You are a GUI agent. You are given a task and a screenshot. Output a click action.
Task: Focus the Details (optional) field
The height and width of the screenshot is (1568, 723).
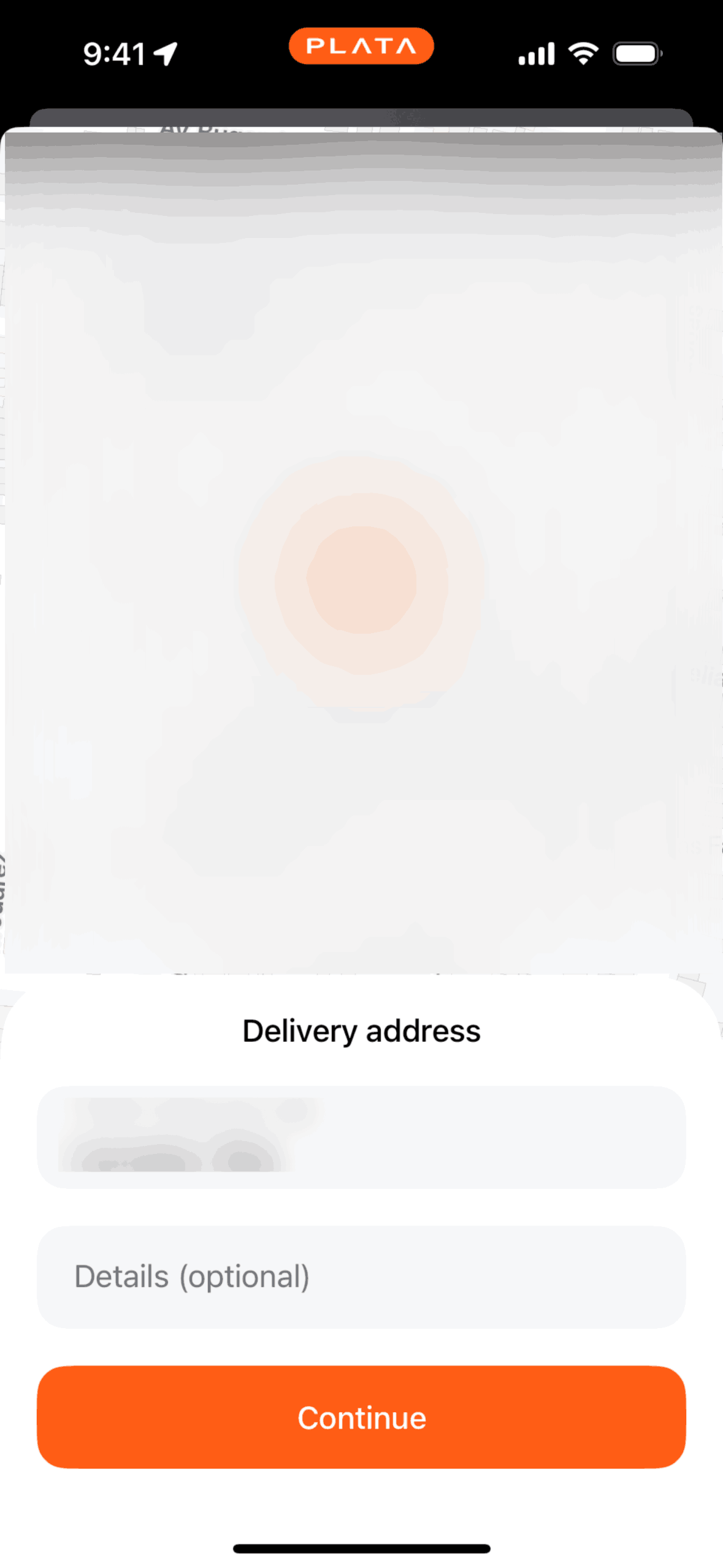coord(361,1277)
